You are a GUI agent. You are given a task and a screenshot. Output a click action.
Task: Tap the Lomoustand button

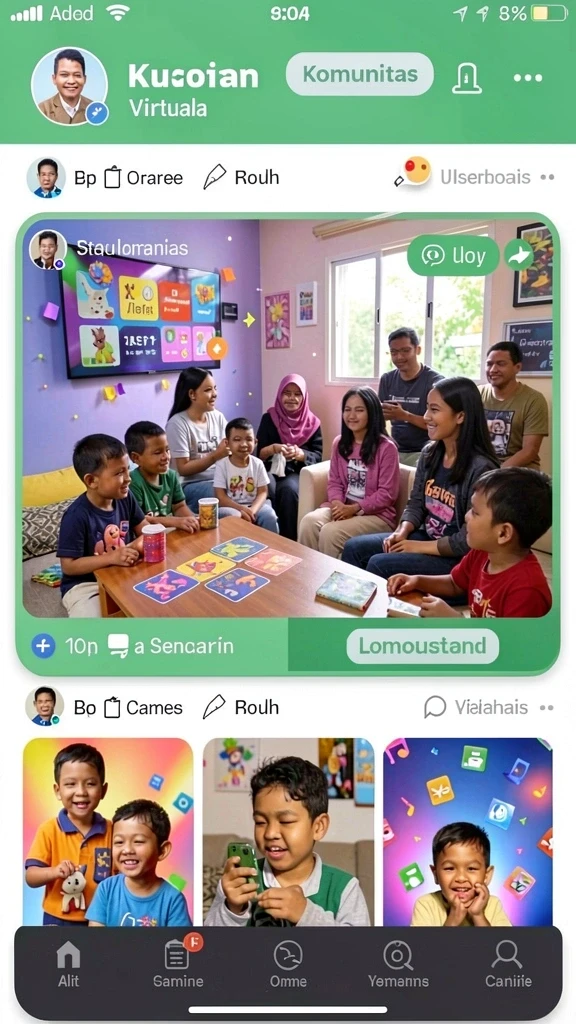click(423, 646)
